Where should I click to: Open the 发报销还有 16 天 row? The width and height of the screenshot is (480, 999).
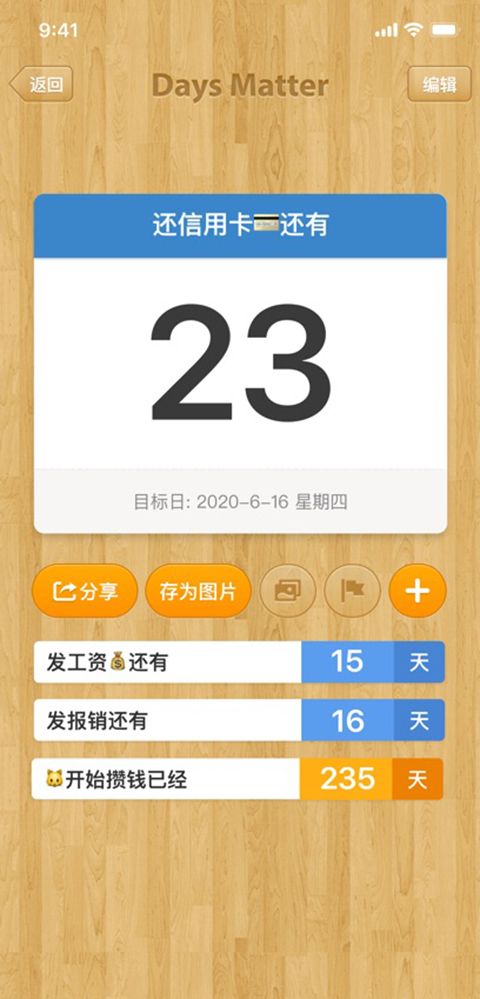point(239,720)
